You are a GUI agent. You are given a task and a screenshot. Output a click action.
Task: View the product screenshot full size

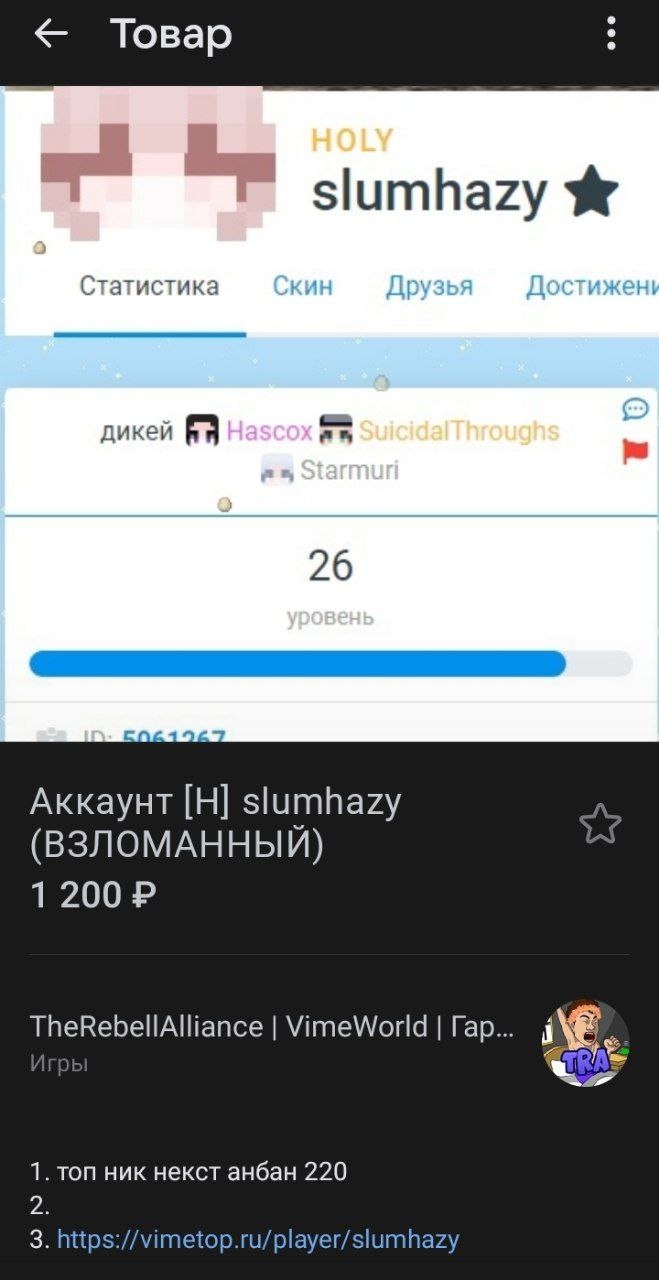(329, 413)
